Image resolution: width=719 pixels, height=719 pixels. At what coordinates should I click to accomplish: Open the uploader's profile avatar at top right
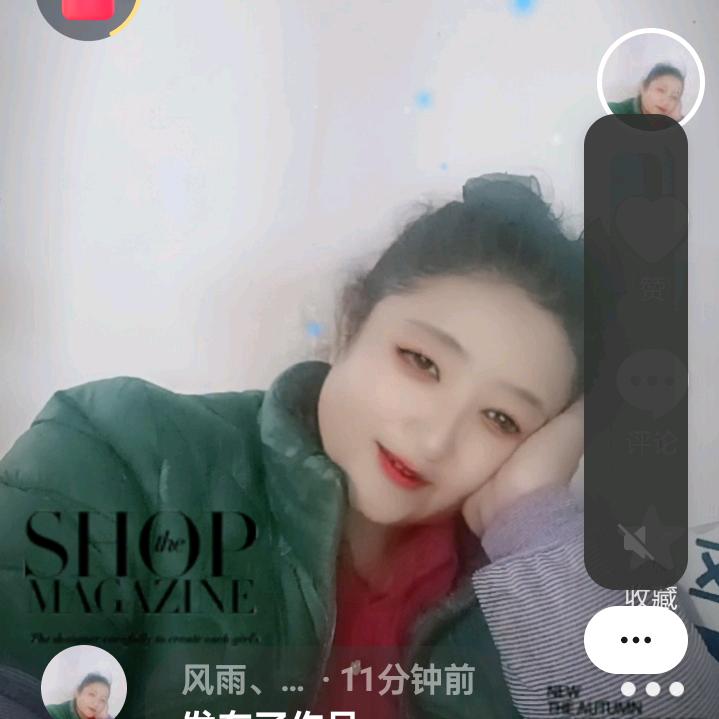(651, 80)
